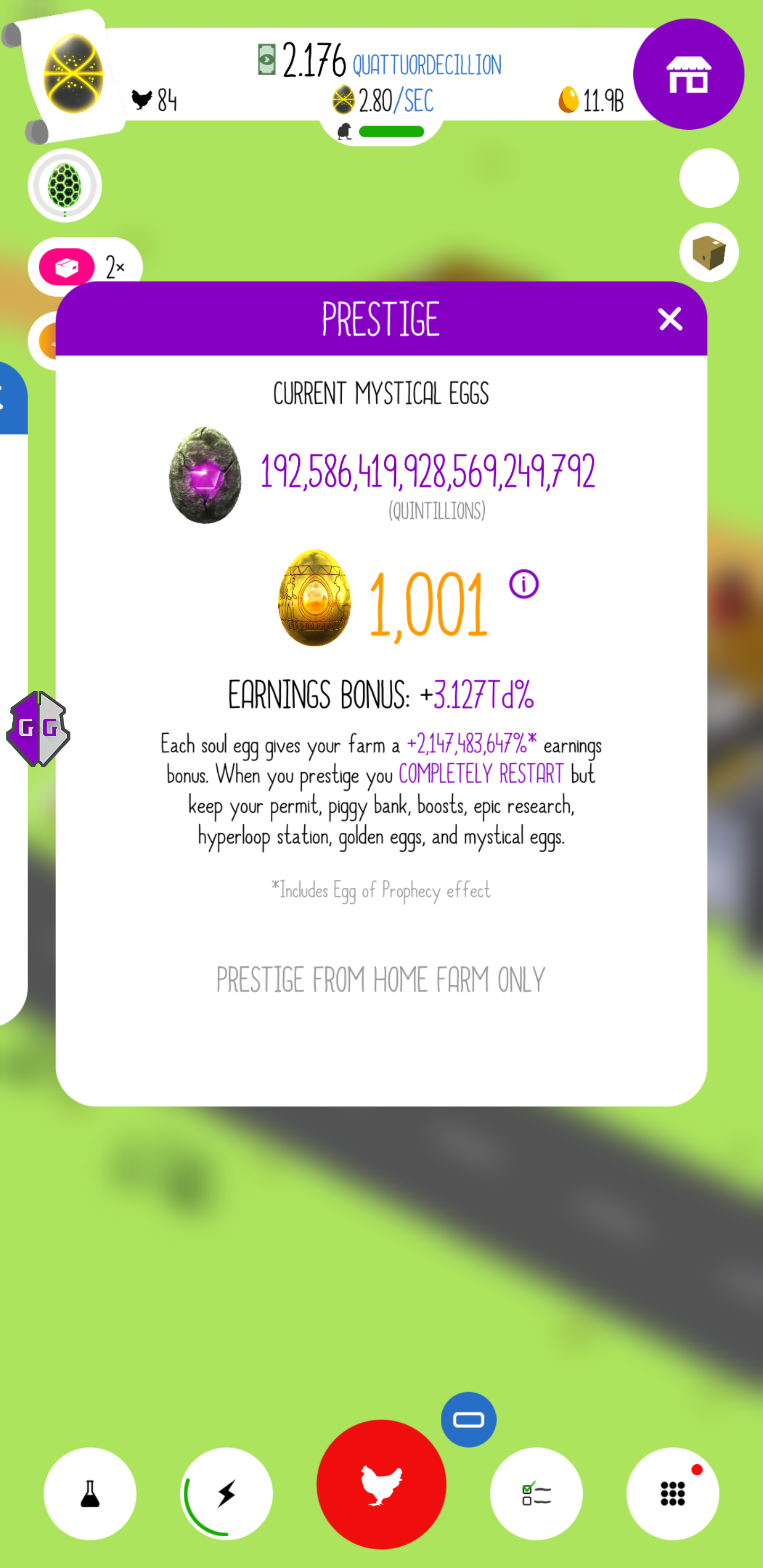Open the GG GameGuardian overlay icon
This screenshot has width=763, height=1568.
(38, 728)
